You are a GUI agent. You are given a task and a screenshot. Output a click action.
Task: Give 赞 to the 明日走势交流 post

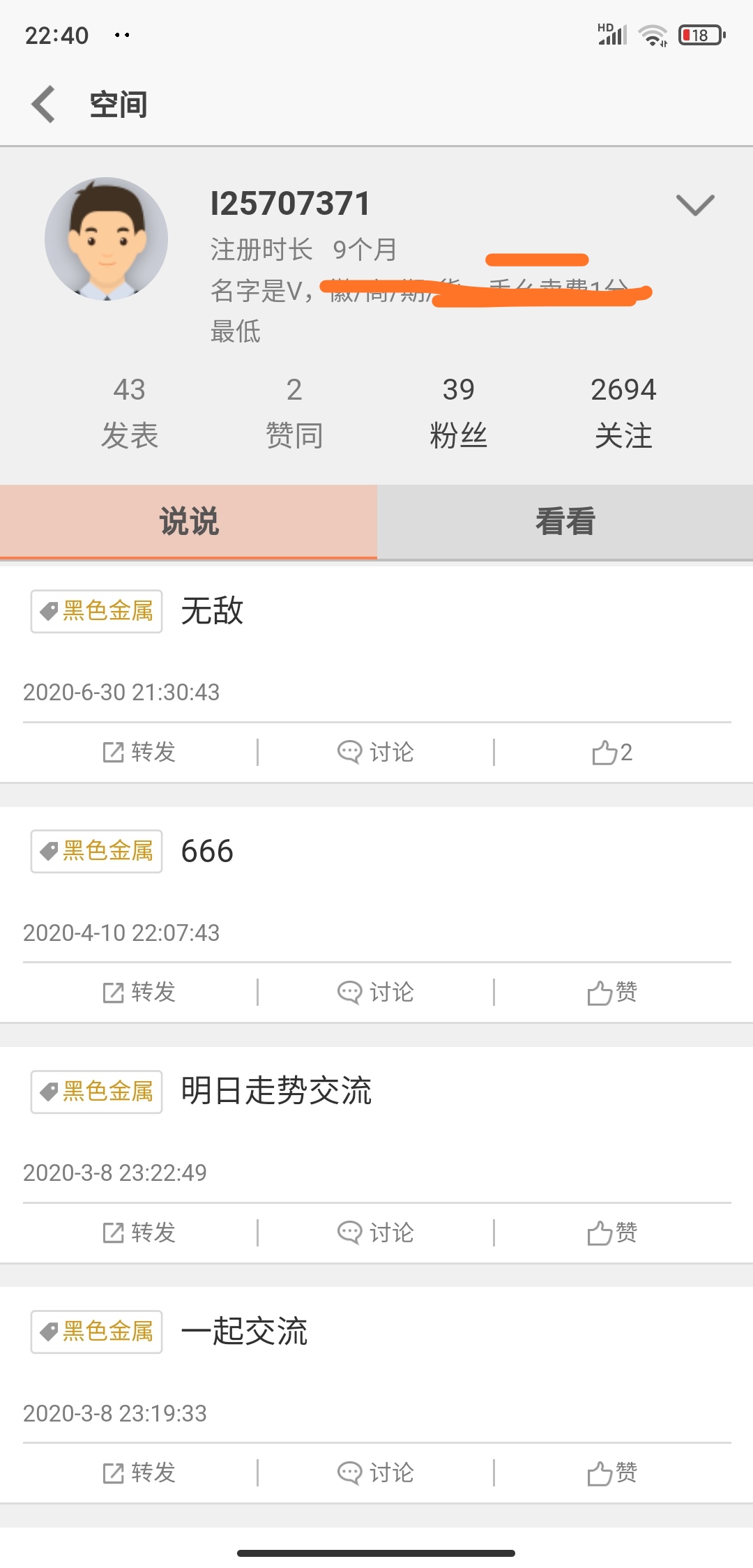[x=611, y=1232]
